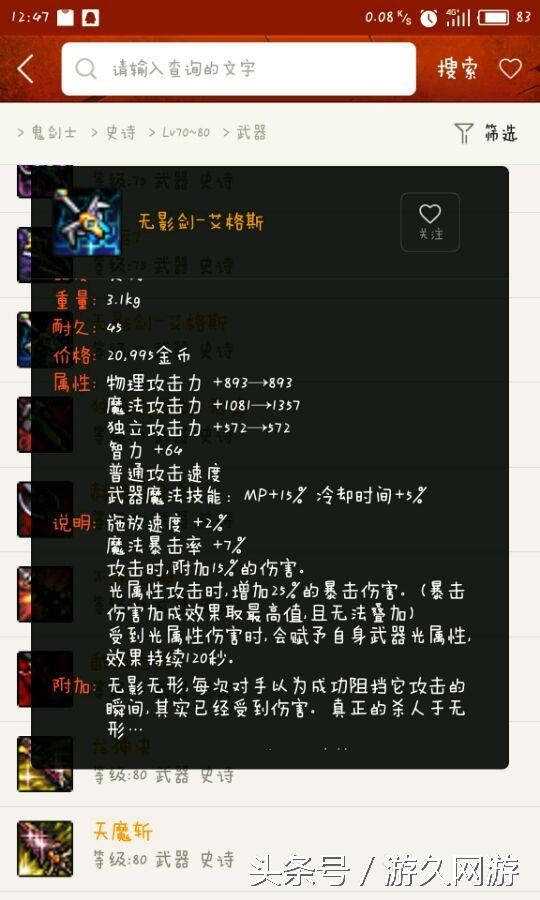Select the 武器 breadcrumb
540x900 pixels.
click(251, 133)
